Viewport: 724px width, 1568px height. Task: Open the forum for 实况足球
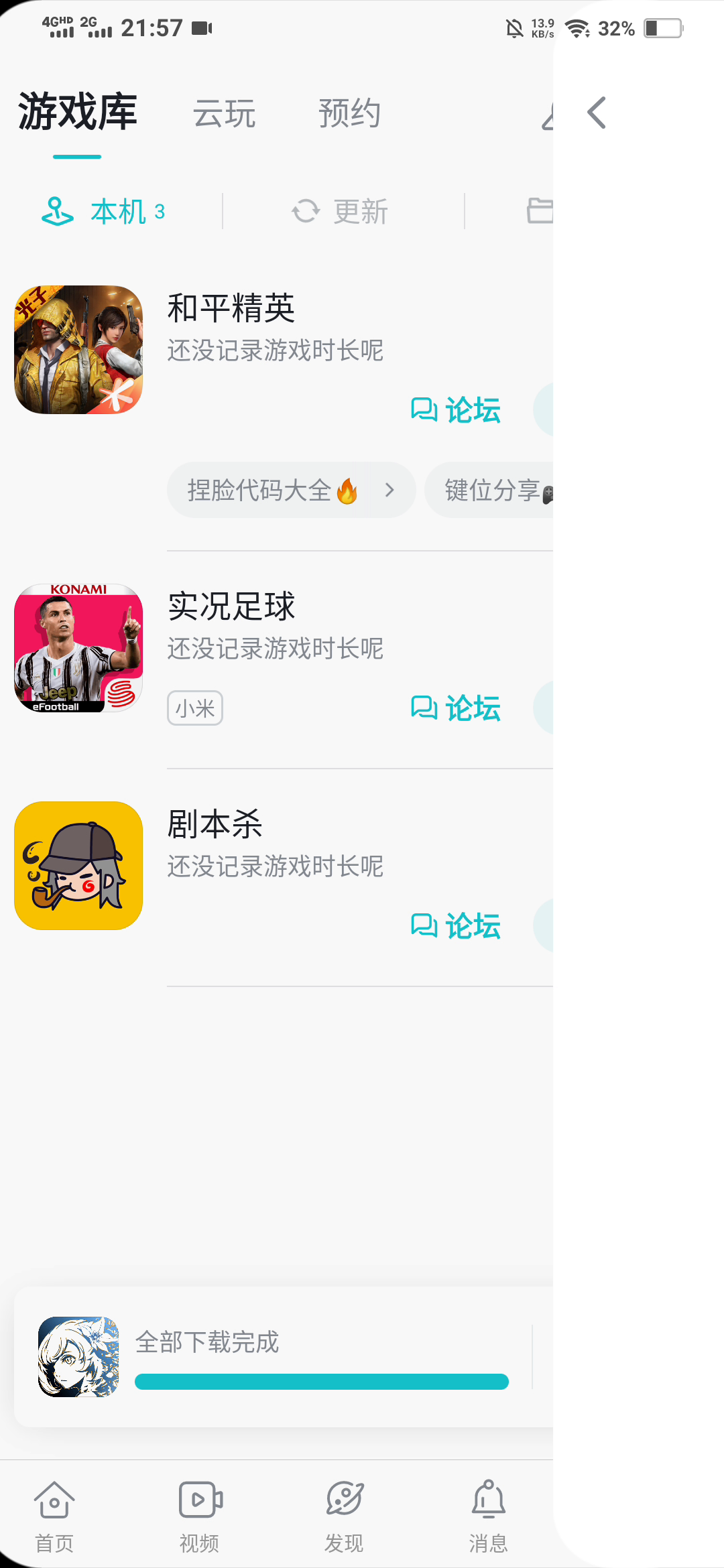click(x=456, y=708)
